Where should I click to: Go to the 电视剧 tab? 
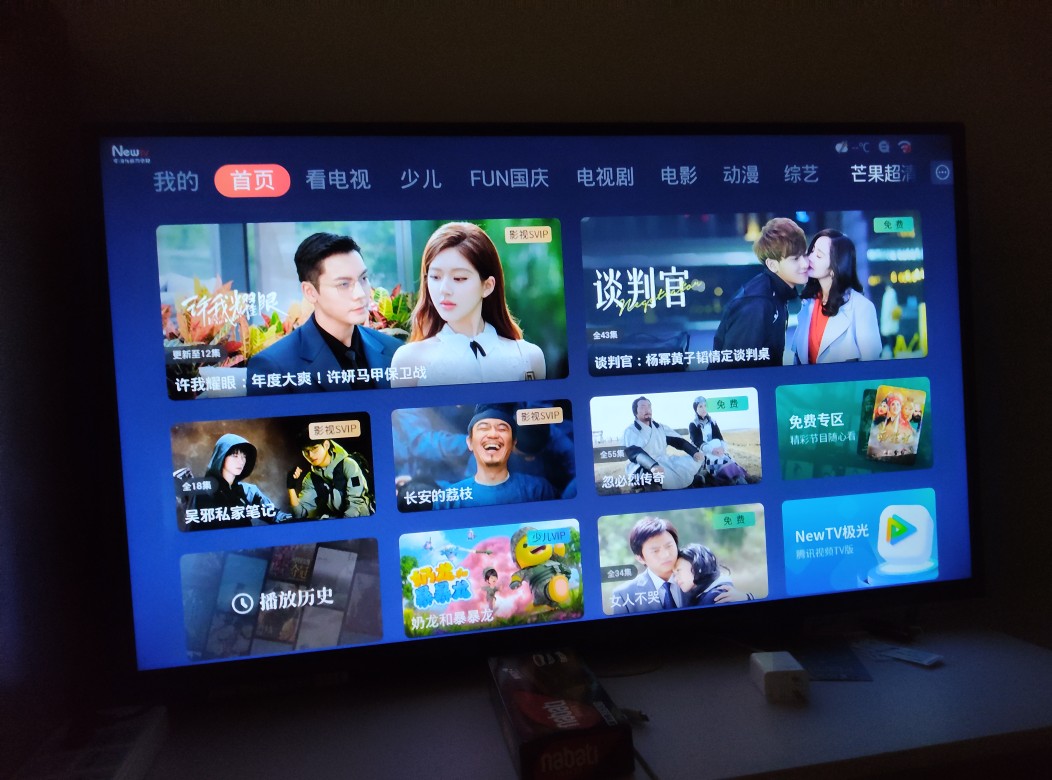604,177
